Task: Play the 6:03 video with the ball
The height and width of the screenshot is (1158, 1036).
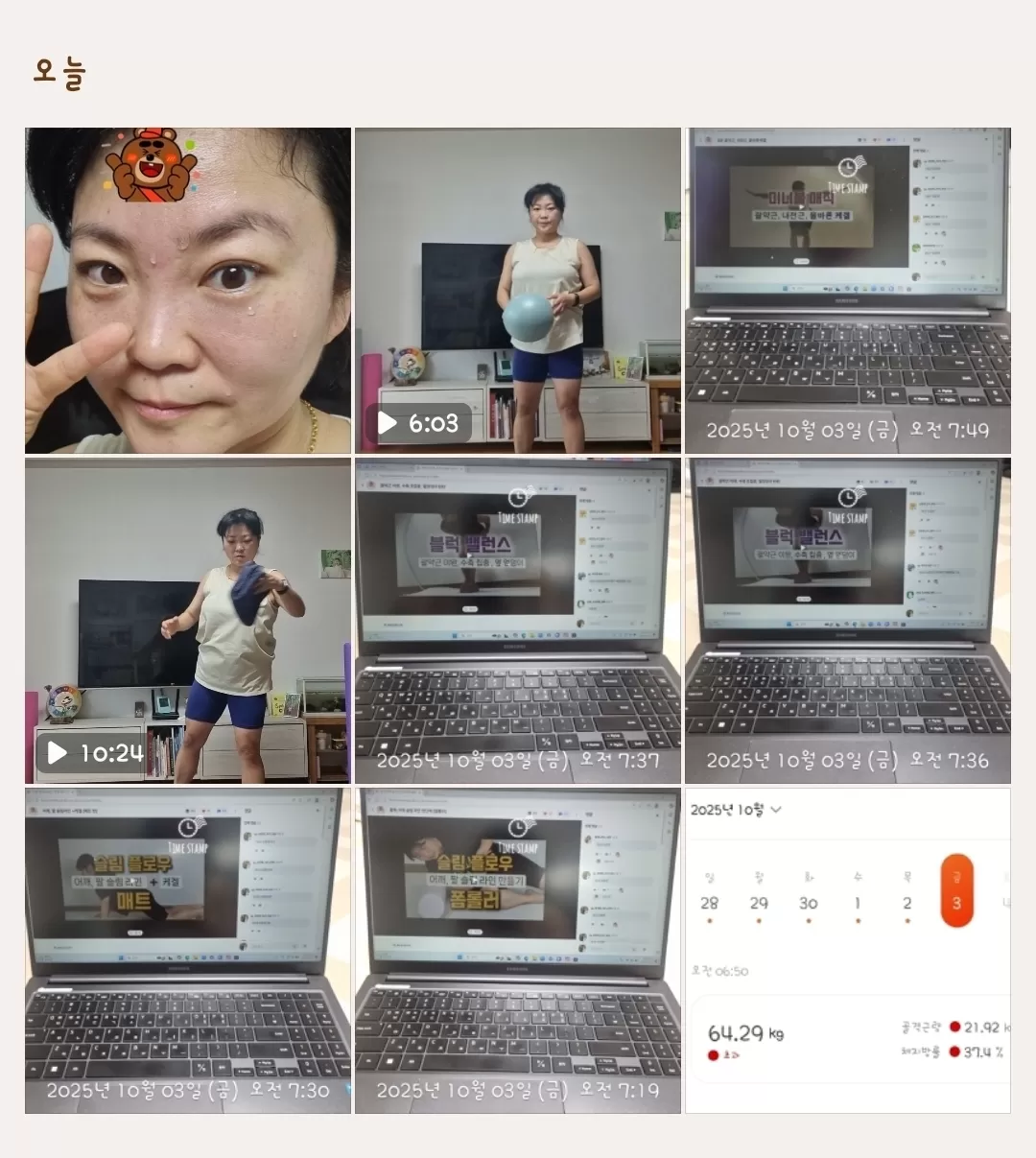Action: tap(518, 291)
